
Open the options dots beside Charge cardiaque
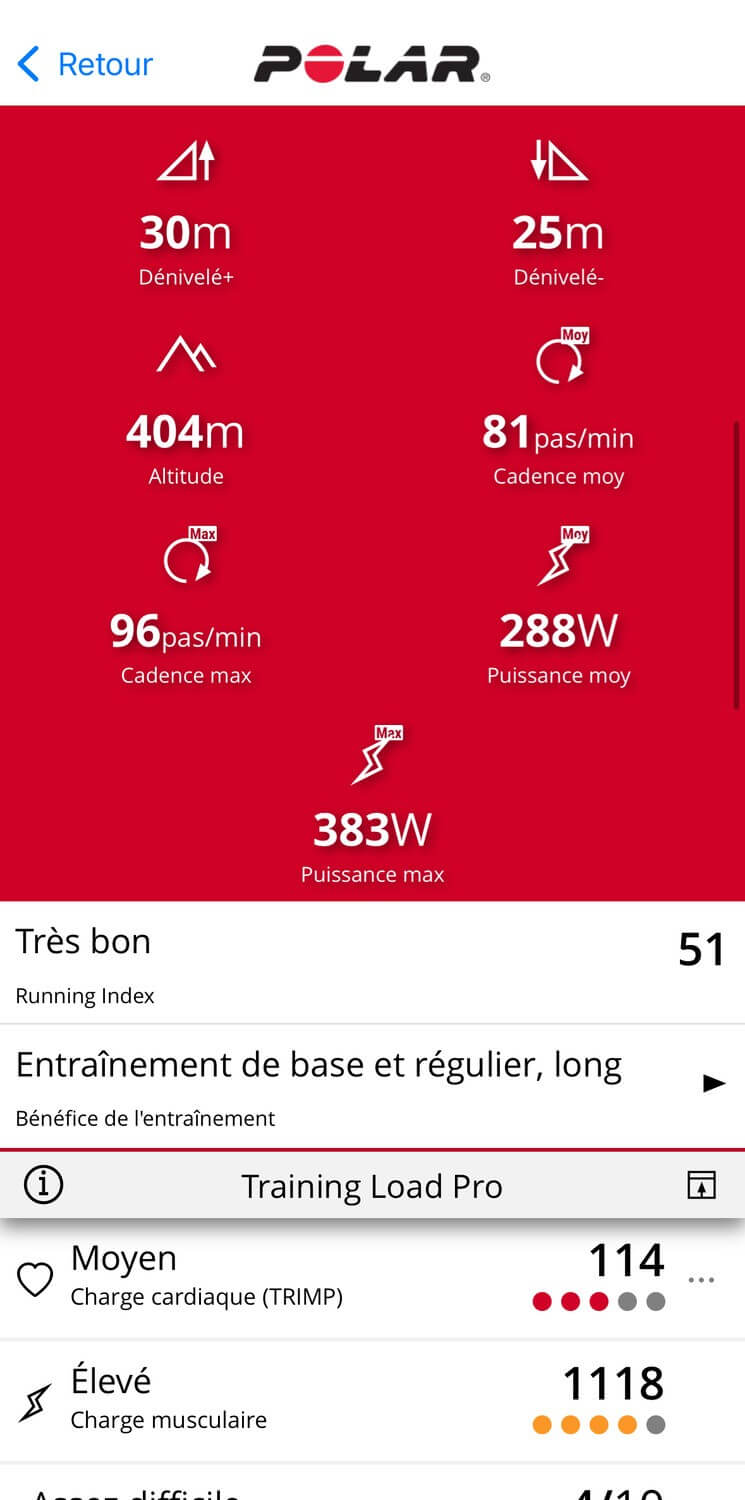702,1280
